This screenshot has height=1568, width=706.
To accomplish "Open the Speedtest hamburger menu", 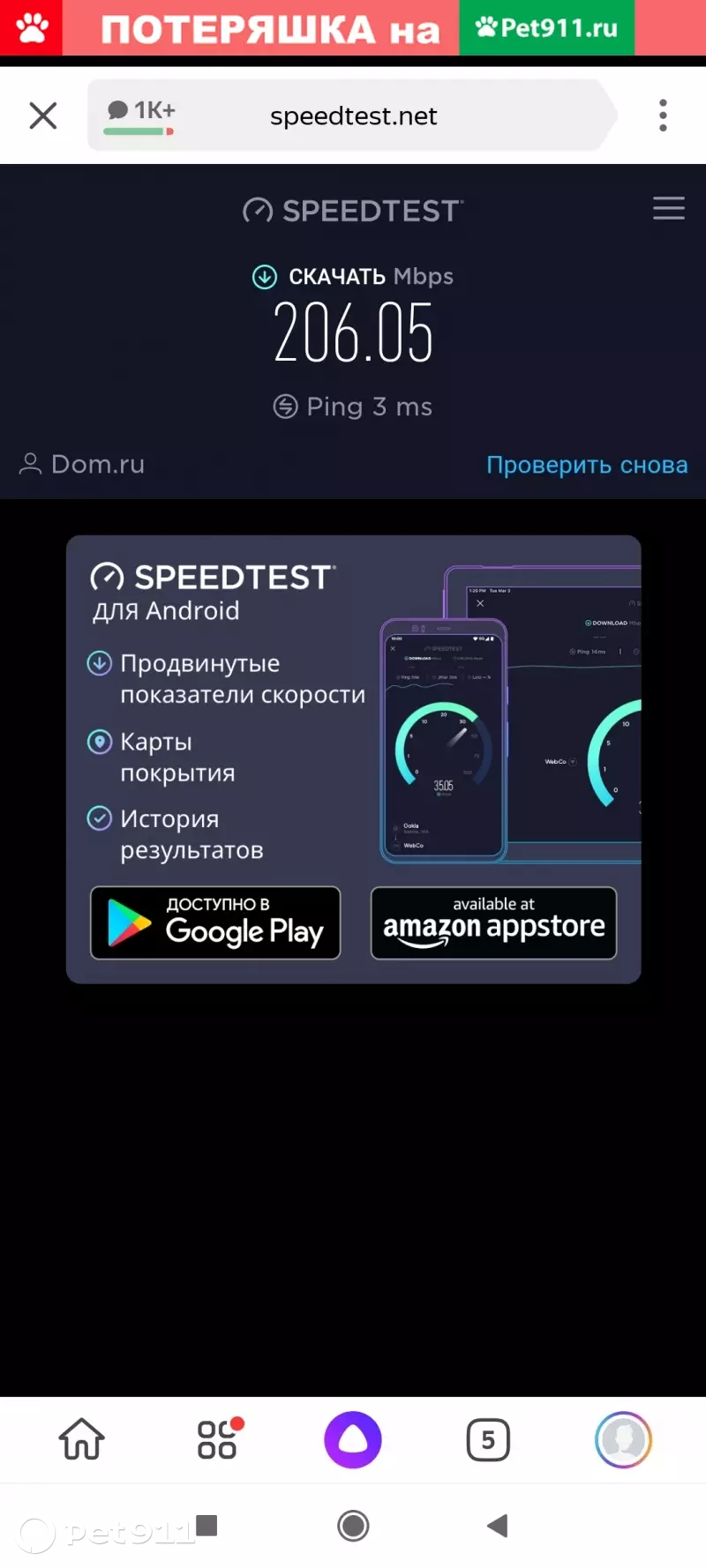I will (x=668, y=208).
